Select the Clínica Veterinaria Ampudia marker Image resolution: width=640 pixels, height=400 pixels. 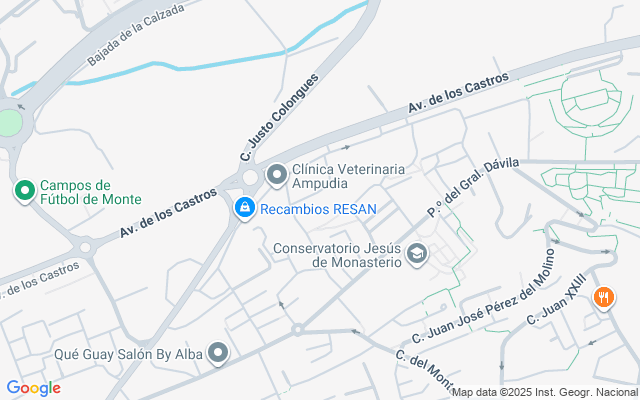pyautogui.click(x=276, y=176)
